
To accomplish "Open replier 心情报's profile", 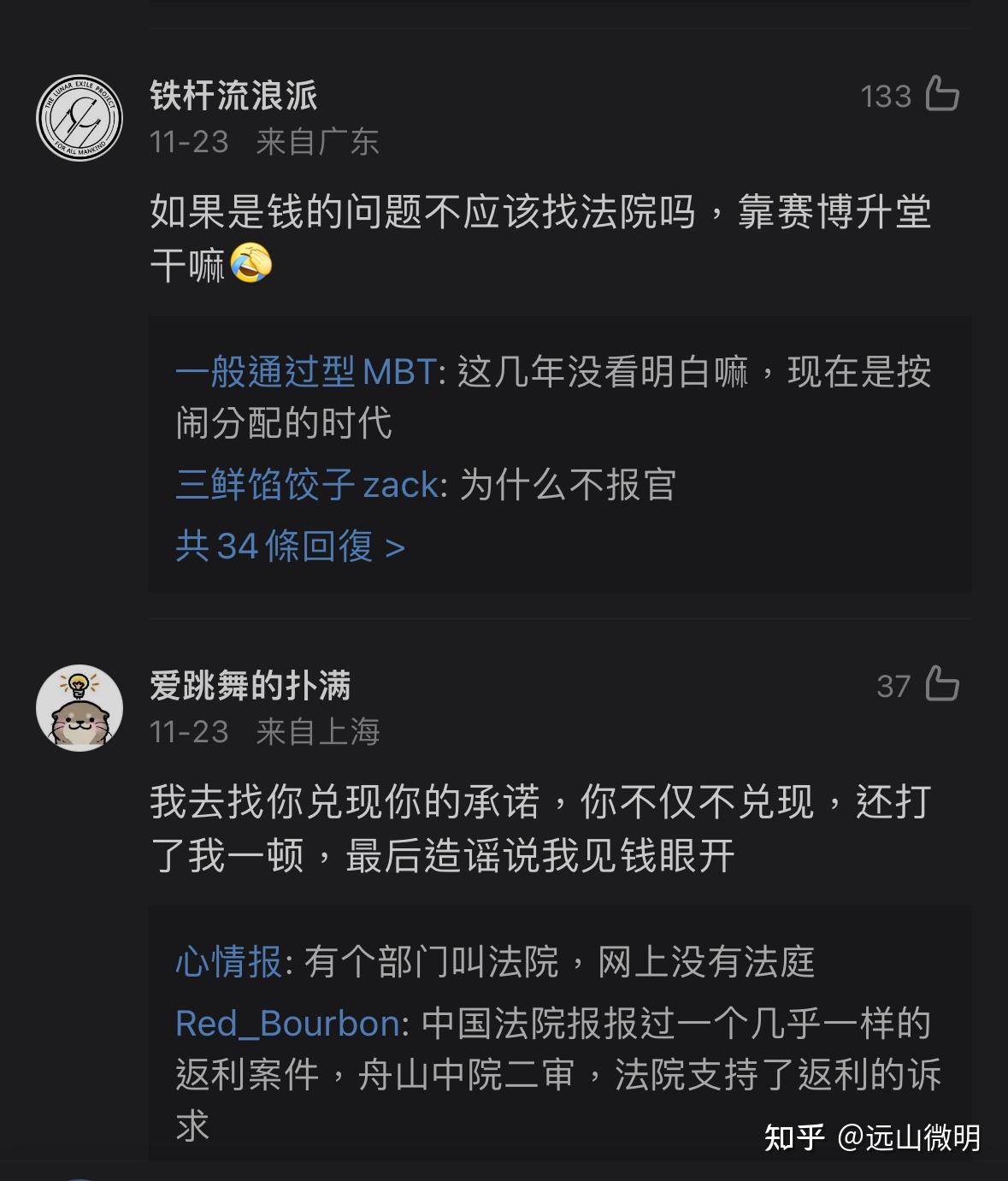I will [x=228, y=962].
